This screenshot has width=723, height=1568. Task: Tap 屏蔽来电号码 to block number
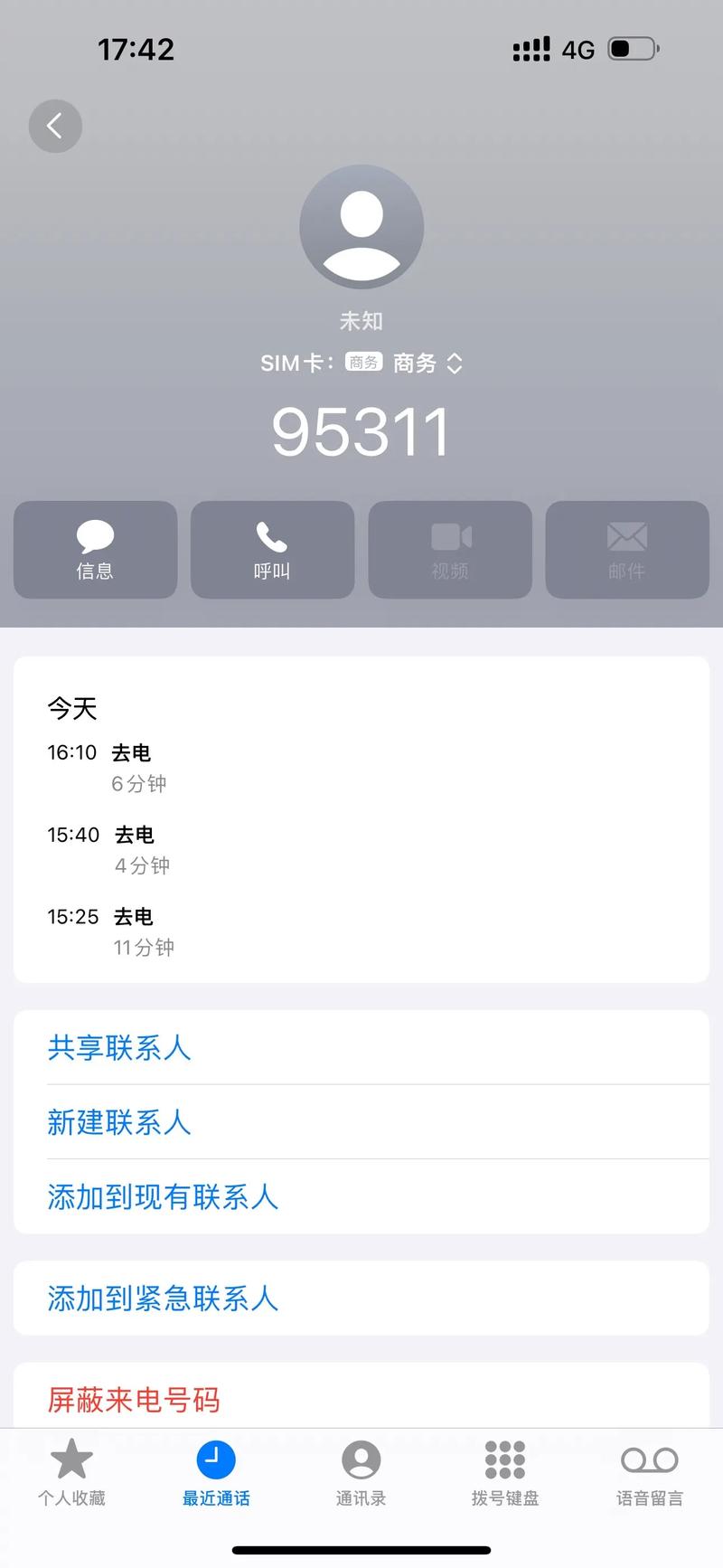(133, 1400)
